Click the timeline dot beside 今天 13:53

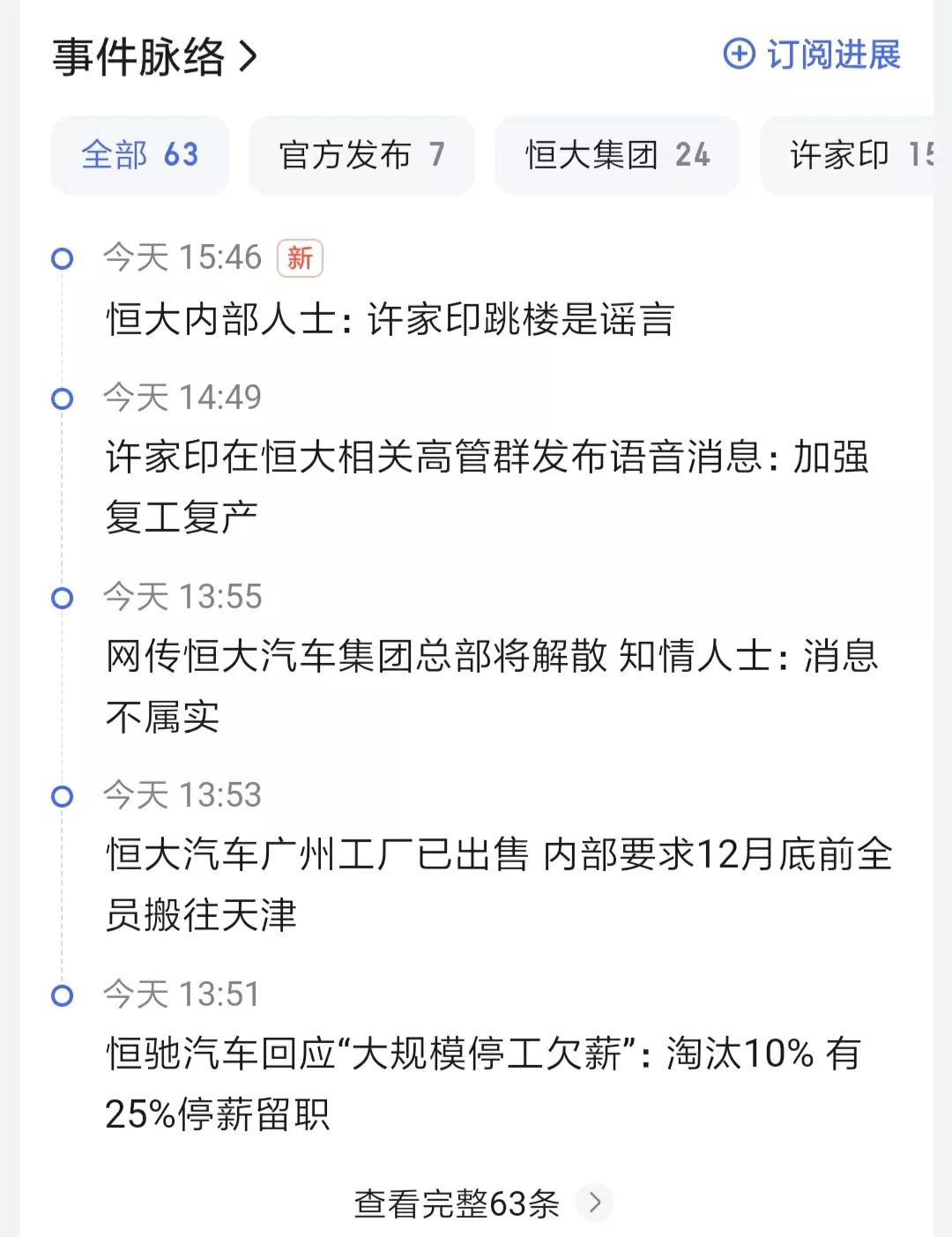point(62,796)
